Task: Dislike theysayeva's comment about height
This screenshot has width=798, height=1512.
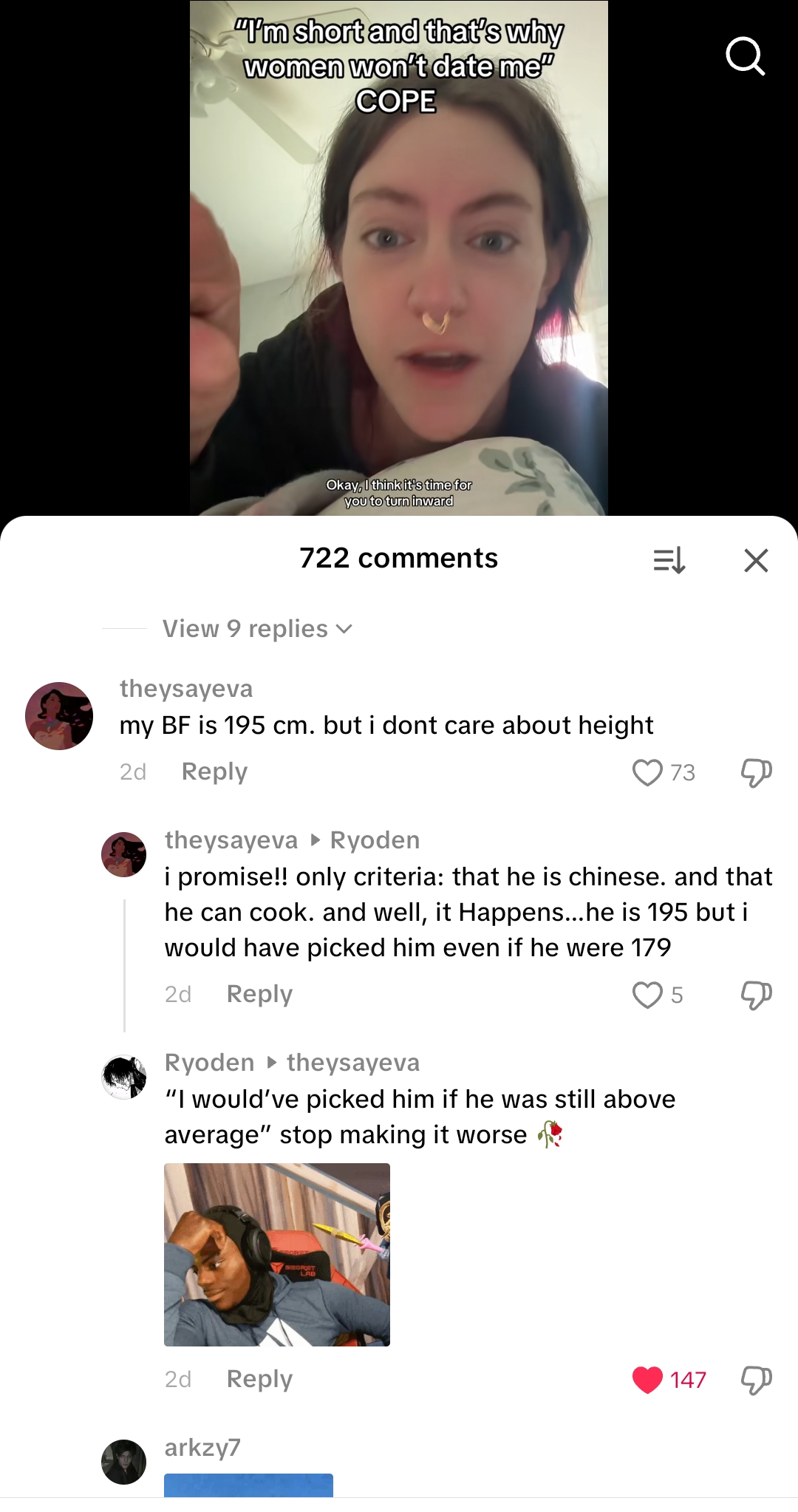Action: pos(756,772)
